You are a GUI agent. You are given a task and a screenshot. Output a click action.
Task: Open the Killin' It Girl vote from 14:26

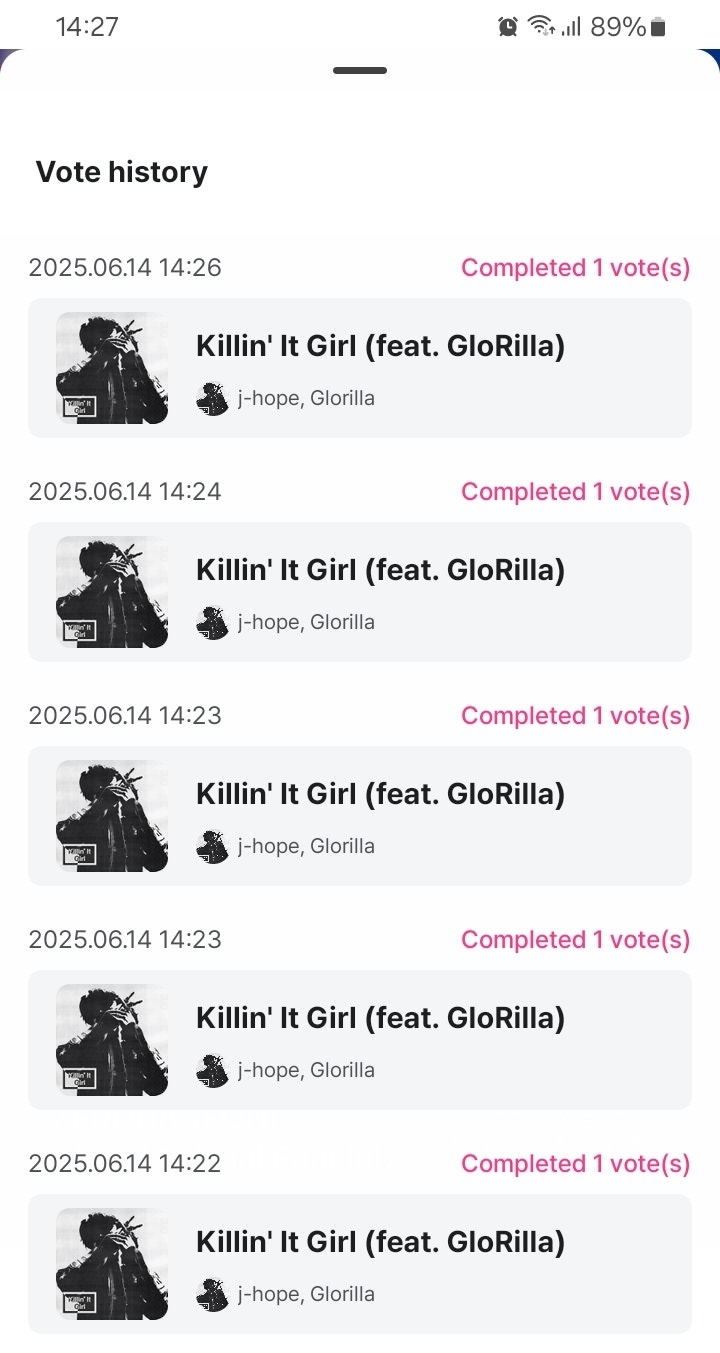(360, 368)
